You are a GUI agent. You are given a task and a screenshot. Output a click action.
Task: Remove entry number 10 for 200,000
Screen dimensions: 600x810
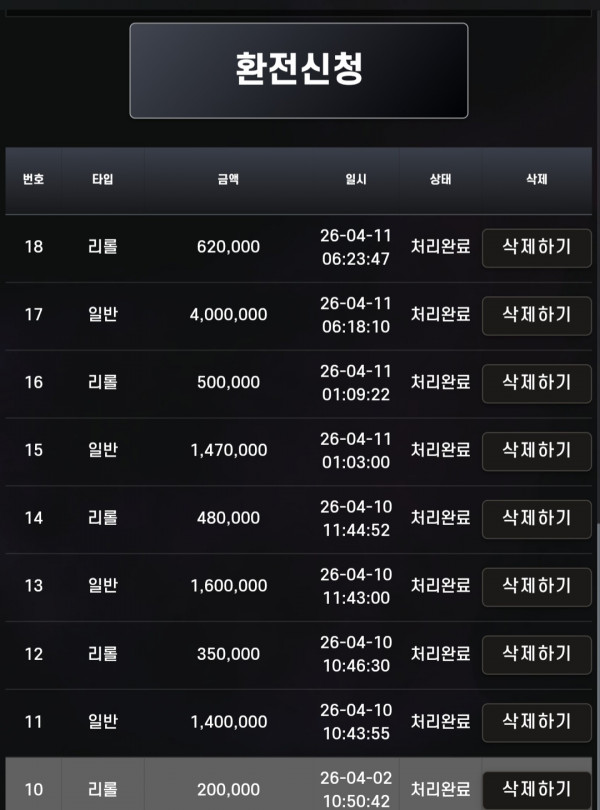[x=536, y=789]
